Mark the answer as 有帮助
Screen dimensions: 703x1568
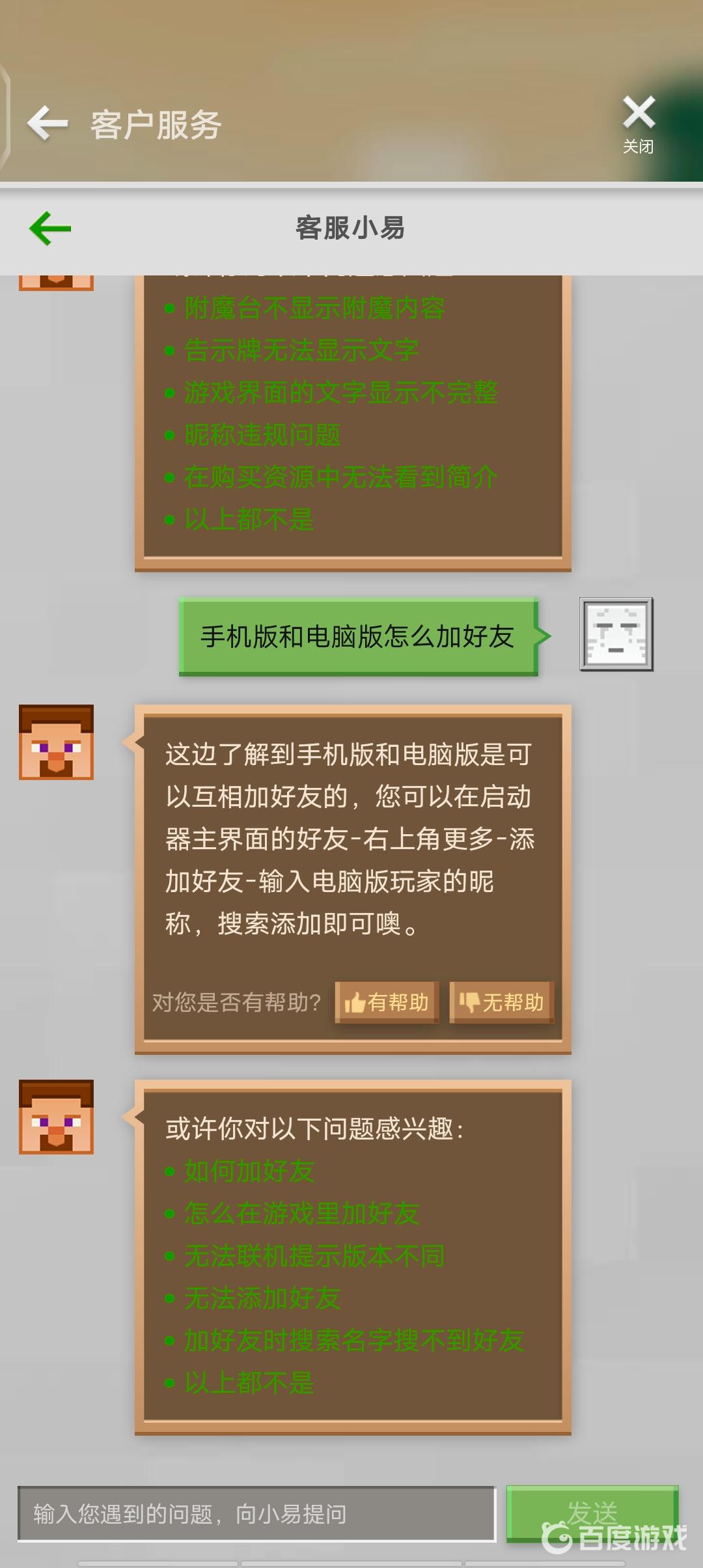point(387,1002)
